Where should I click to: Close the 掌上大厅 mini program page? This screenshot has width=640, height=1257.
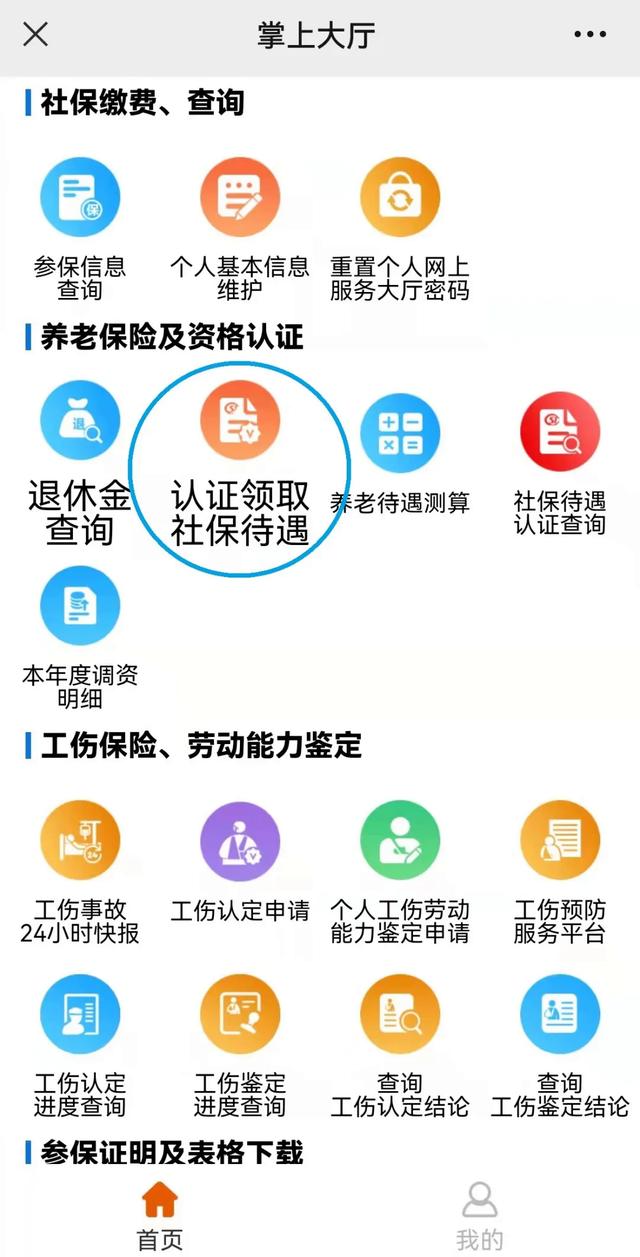click(x=35, y=35)
